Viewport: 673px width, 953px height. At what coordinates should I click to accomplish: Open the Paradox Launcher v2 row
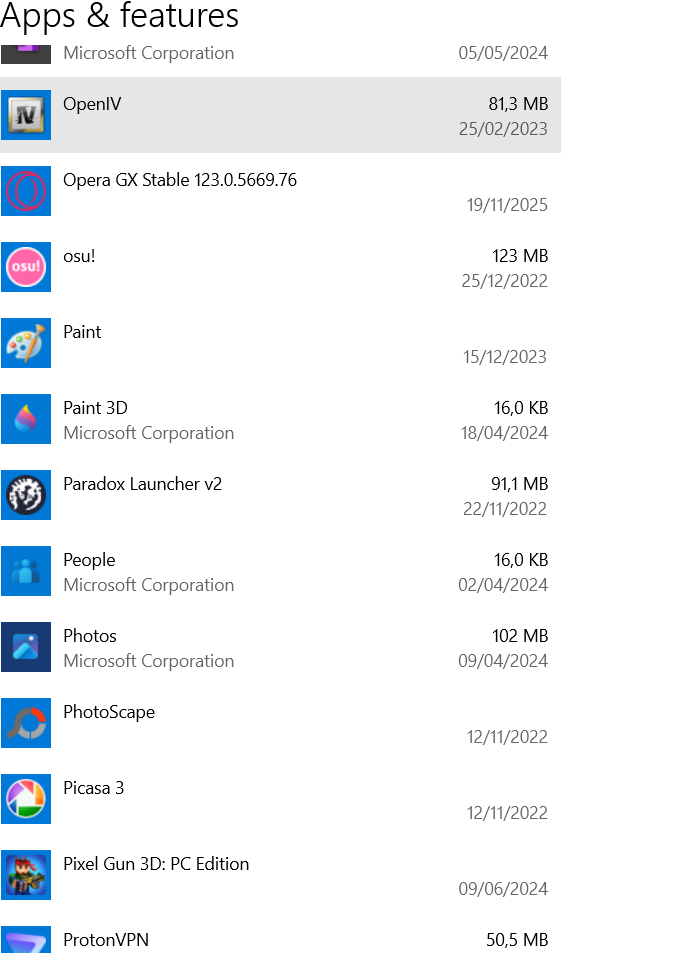tap(280, 495)
